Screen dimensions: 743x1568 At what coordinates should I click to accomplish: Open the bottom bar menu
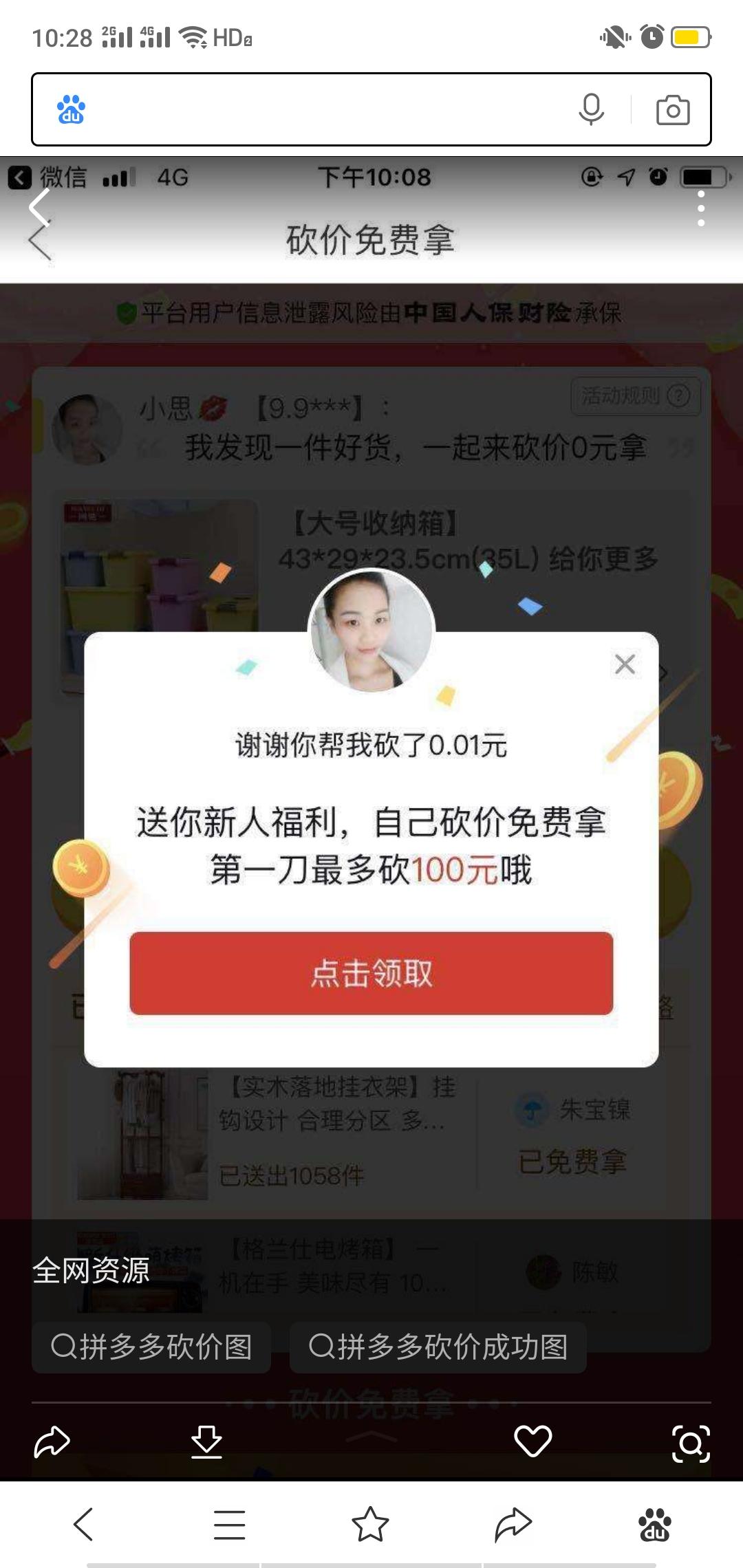pyautogui.click(x=229, y=1525)
